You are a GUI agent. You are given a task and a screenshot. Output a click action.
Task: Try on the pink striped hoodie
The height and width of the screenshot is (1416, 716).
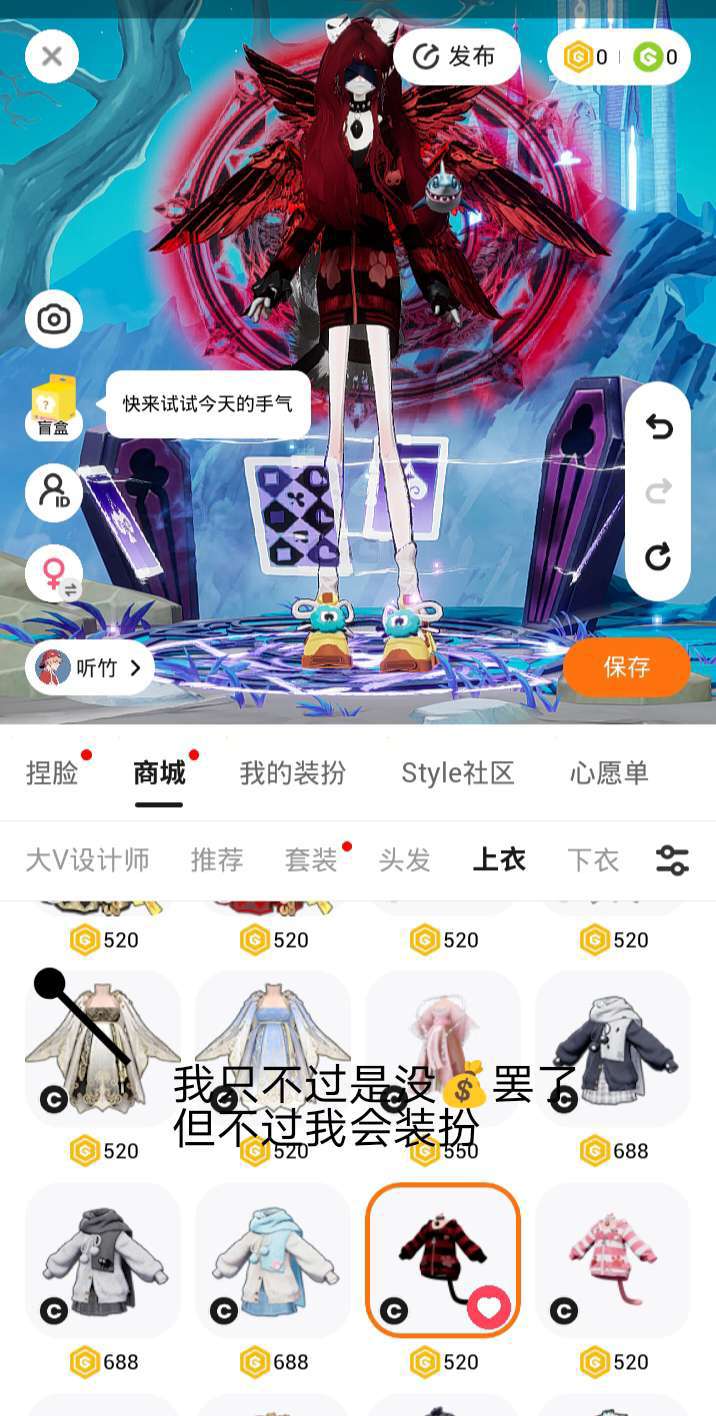613,1258
